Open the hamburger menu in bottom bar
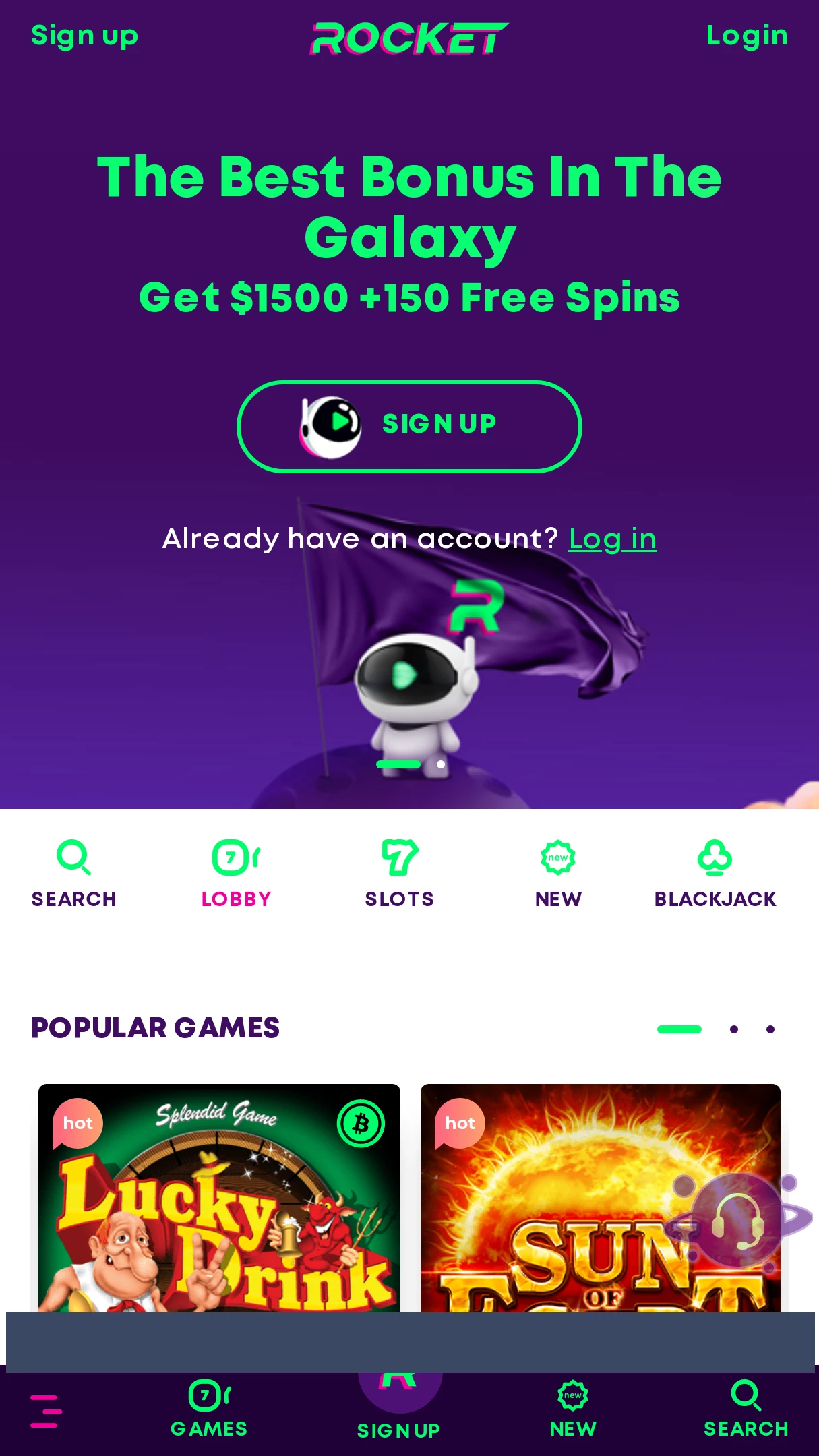 (x=46, y=1412)
